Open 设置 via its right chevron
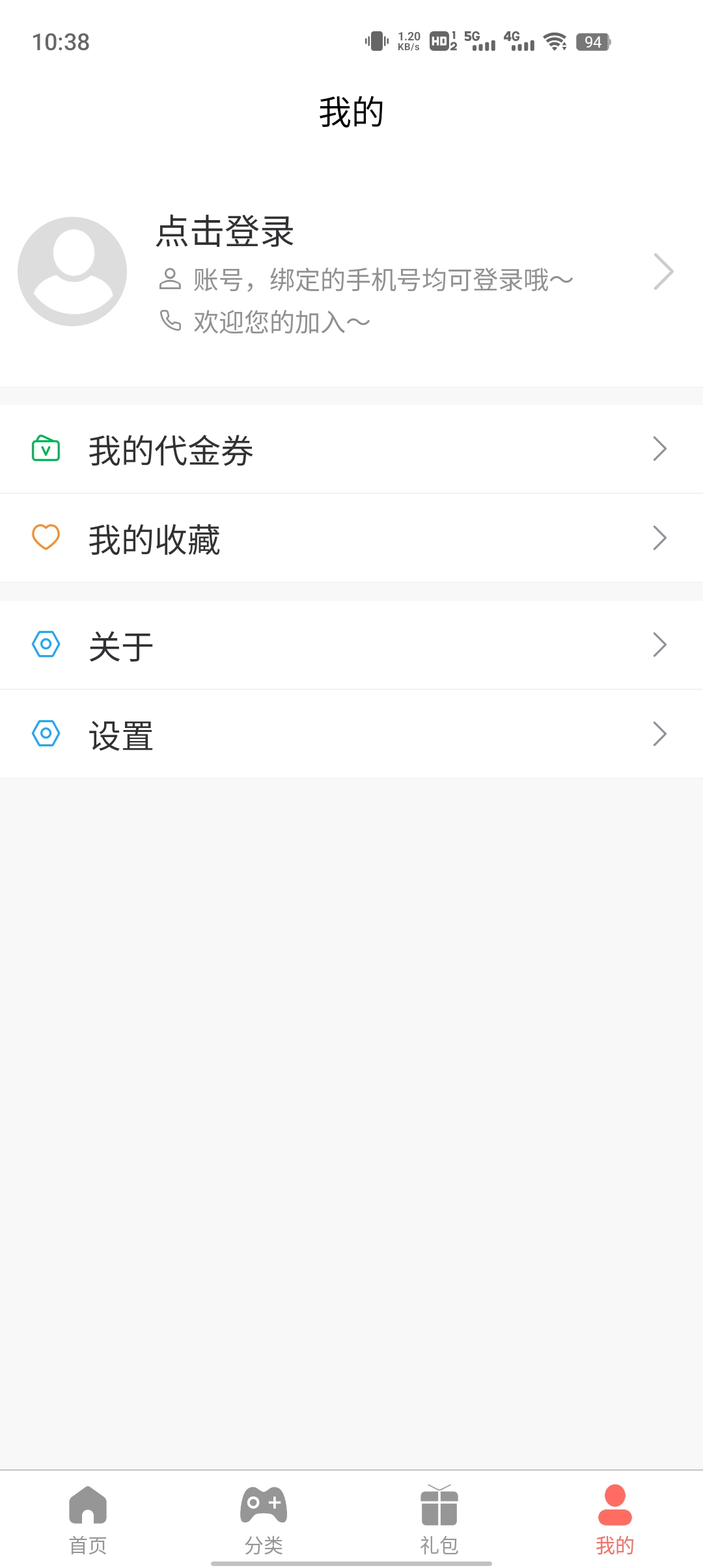Screen dimensions: 703x1568 (x=659, y=734)
